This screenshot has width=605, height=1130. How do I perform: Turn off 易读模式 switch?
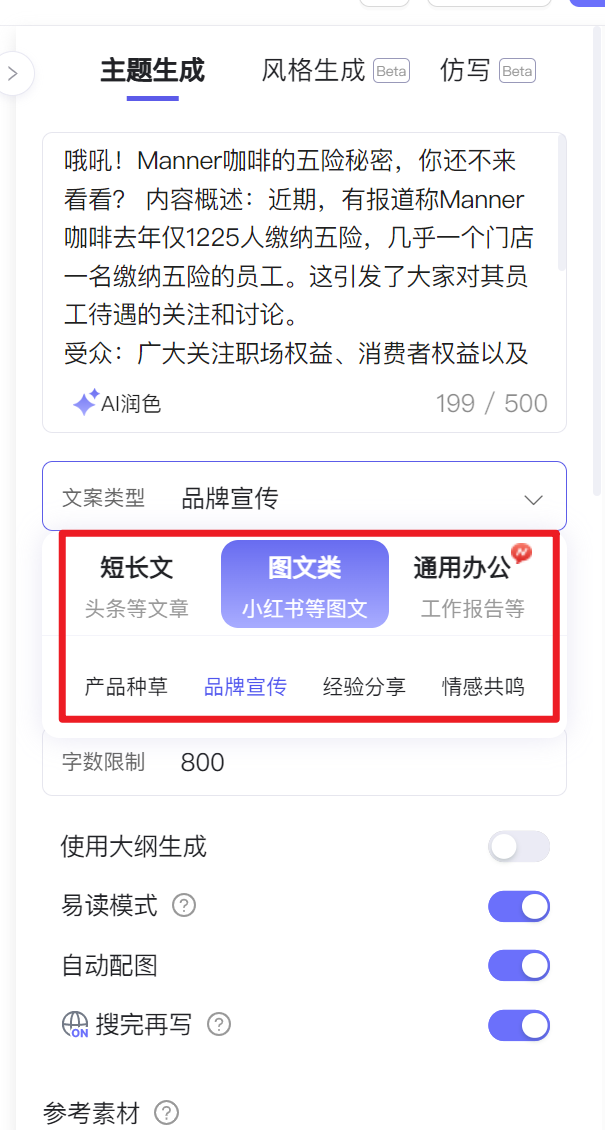[518, 907]
